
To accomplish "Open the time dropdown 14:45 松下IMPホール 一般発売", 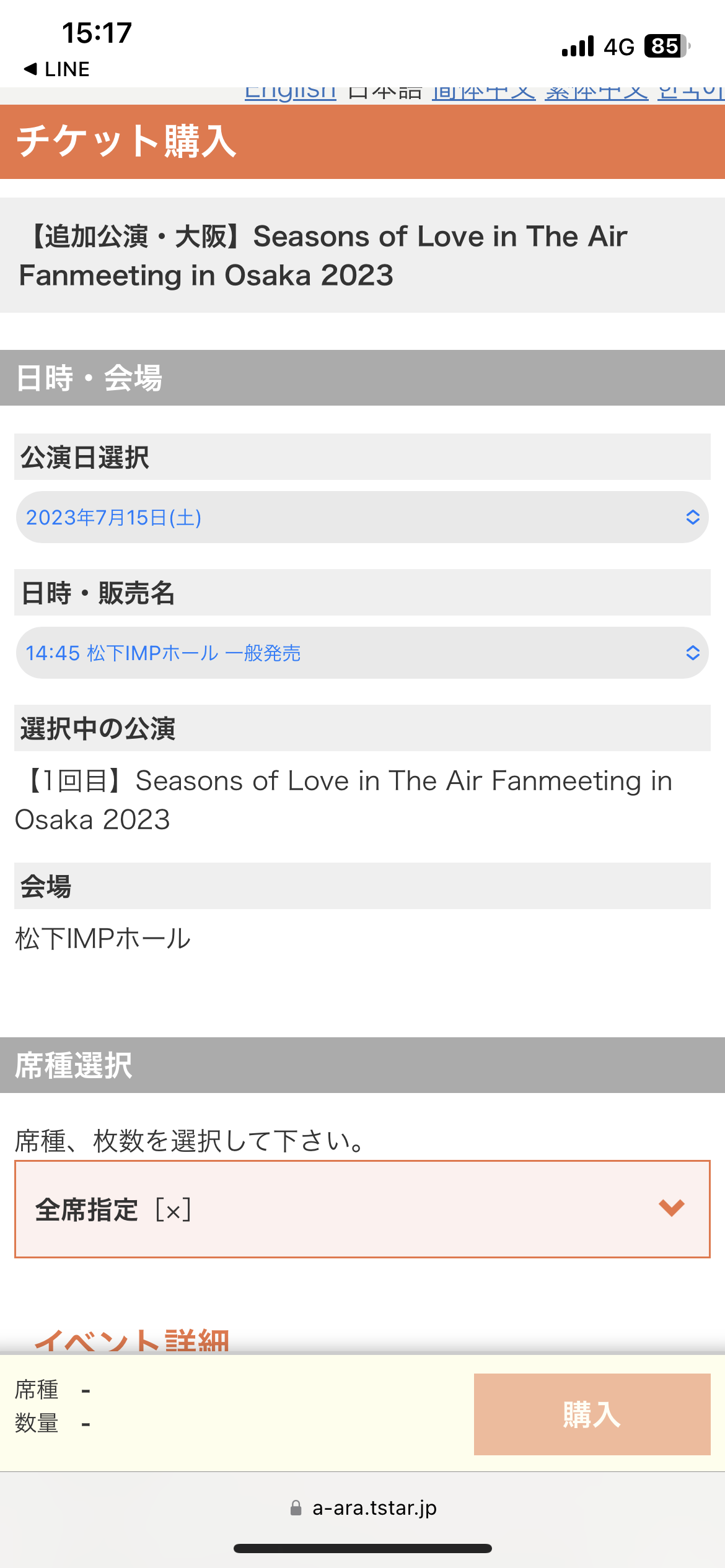I will click(x=362, y=653).
